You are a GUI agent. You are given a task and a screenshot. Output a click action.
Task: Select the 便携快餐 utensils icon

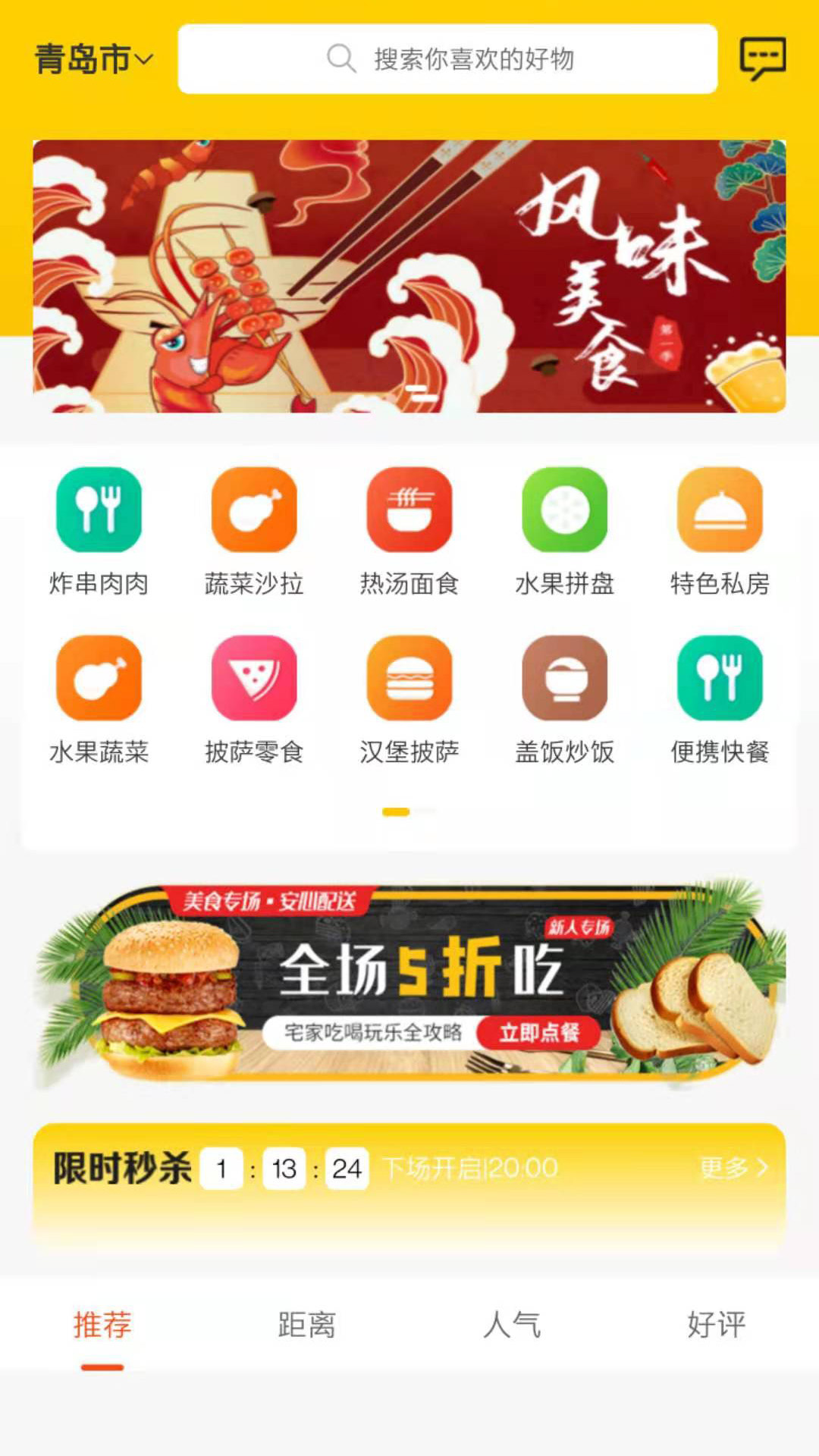pos(718,679)
